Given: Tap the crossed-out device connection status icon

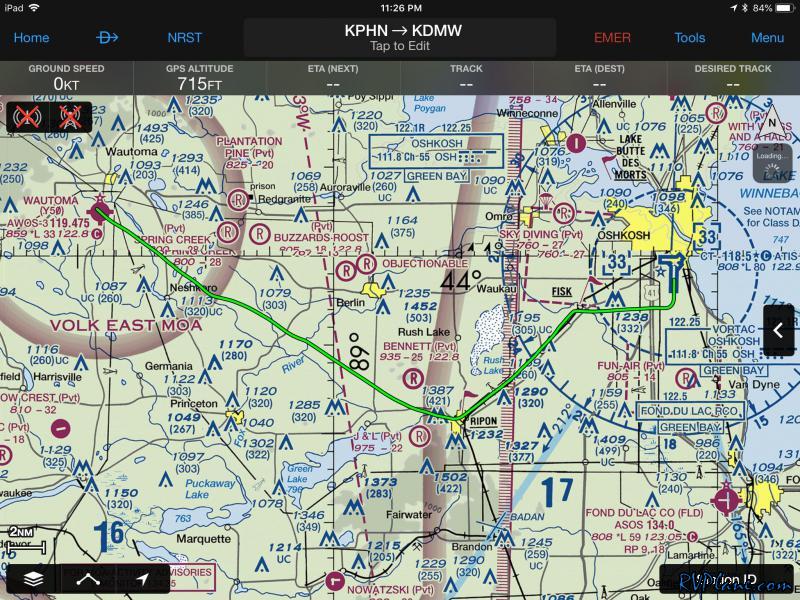Looking at the screenshot, I should pos(28,118).
